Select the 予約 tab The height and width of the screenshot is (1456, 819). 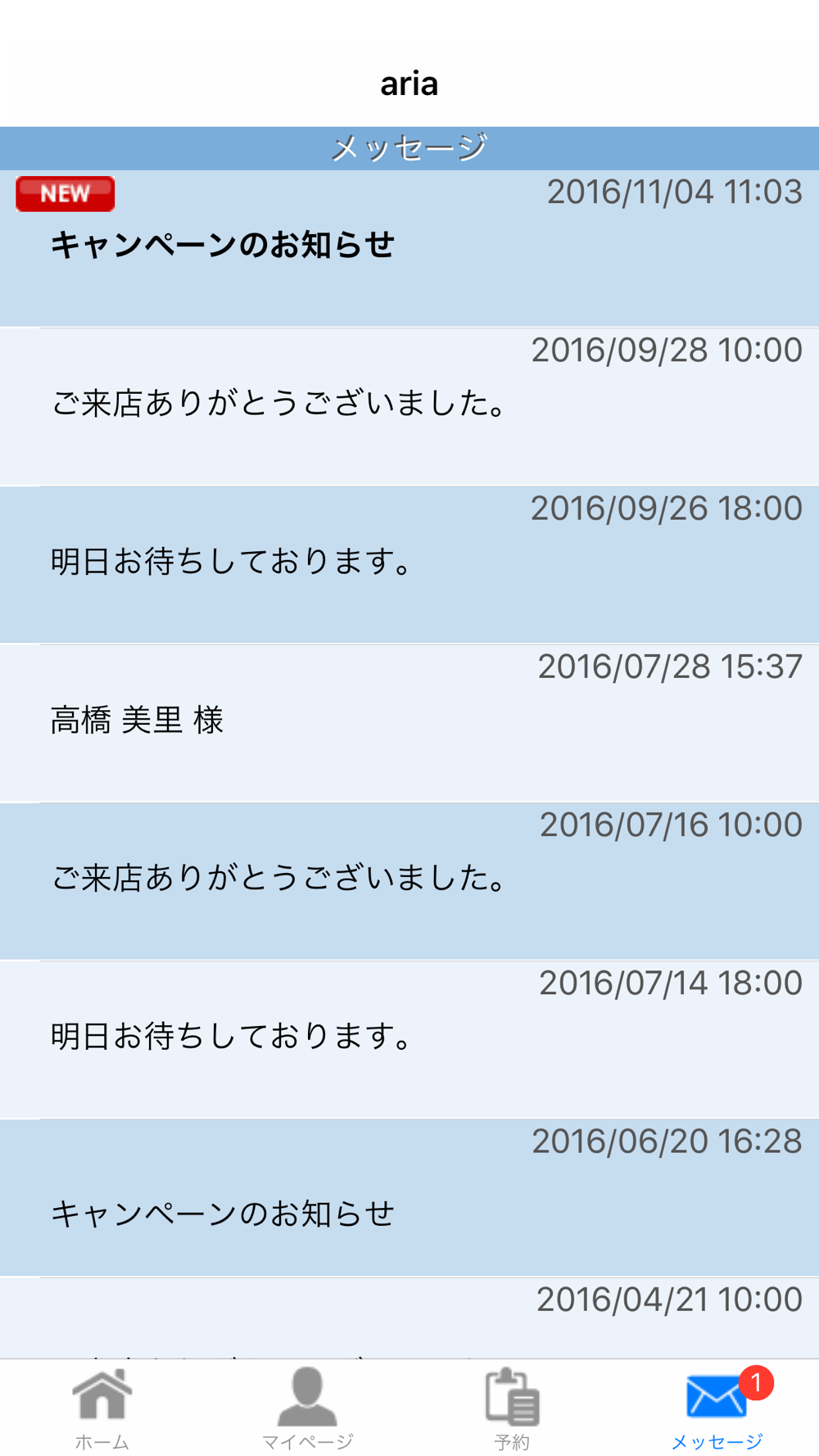512,1409
